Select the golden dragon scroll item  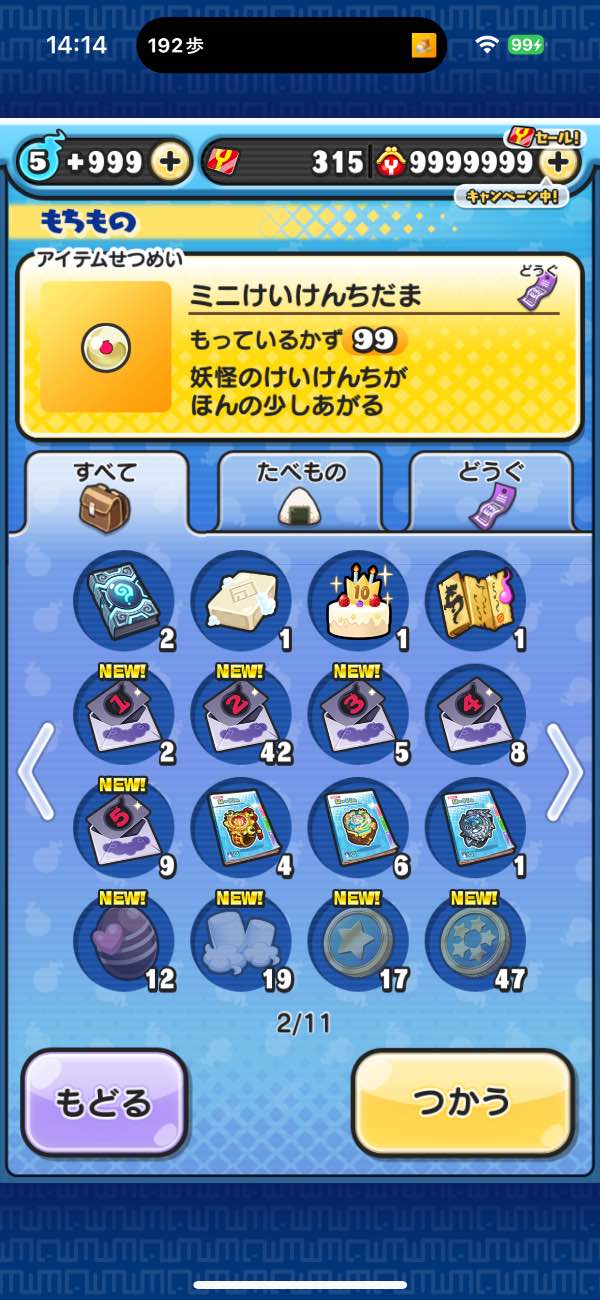(x=475, y=602)
